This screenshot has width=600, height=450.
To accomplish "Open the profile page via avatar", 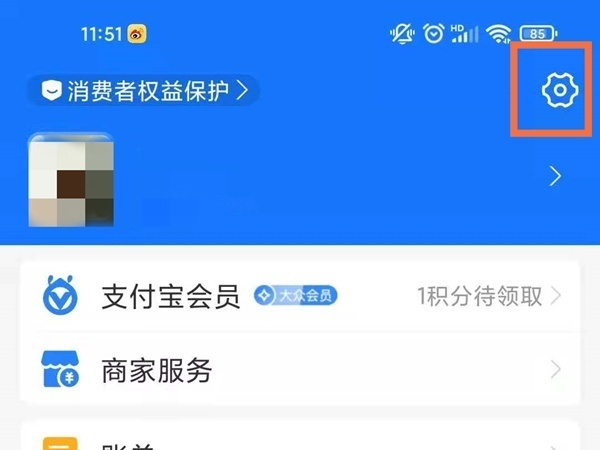I will coord(70,178).
